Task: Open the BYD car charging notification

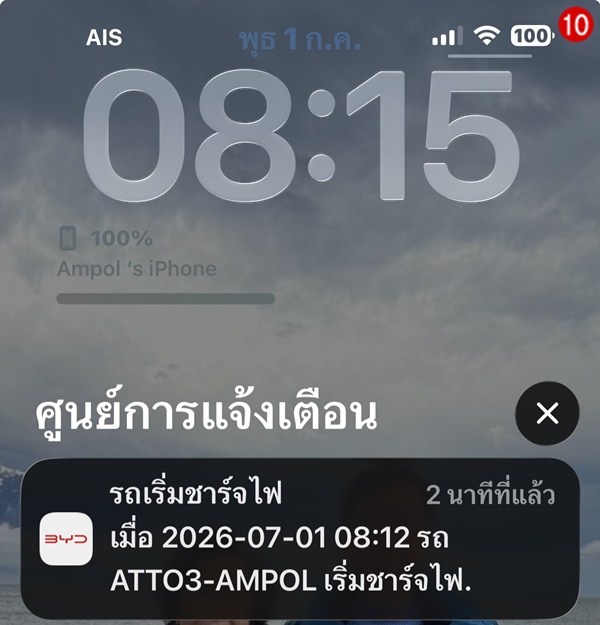Action: (300, 538)
